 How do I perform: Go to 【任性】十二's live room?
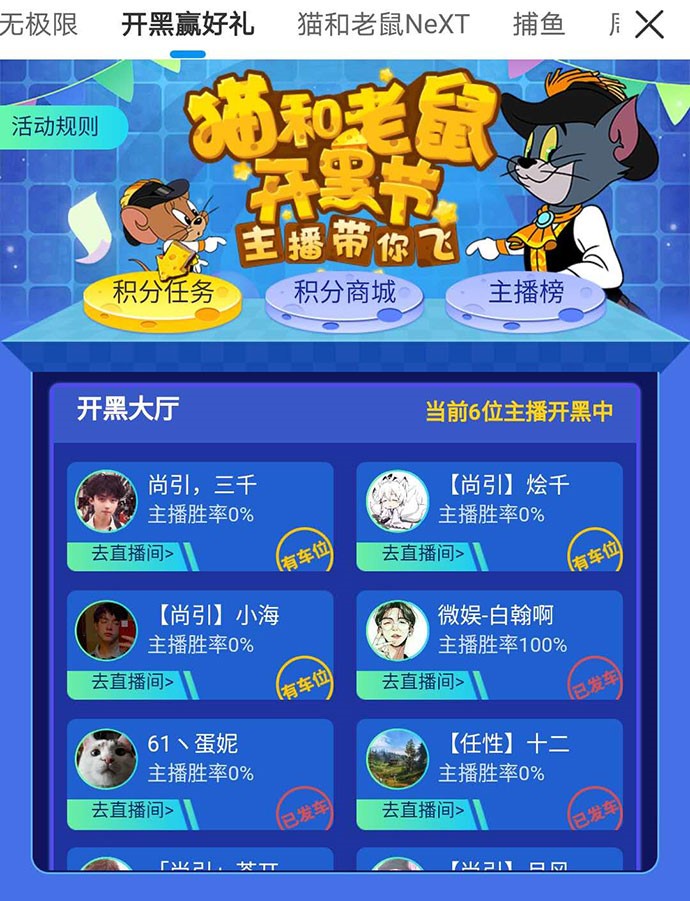coord(422,811)
